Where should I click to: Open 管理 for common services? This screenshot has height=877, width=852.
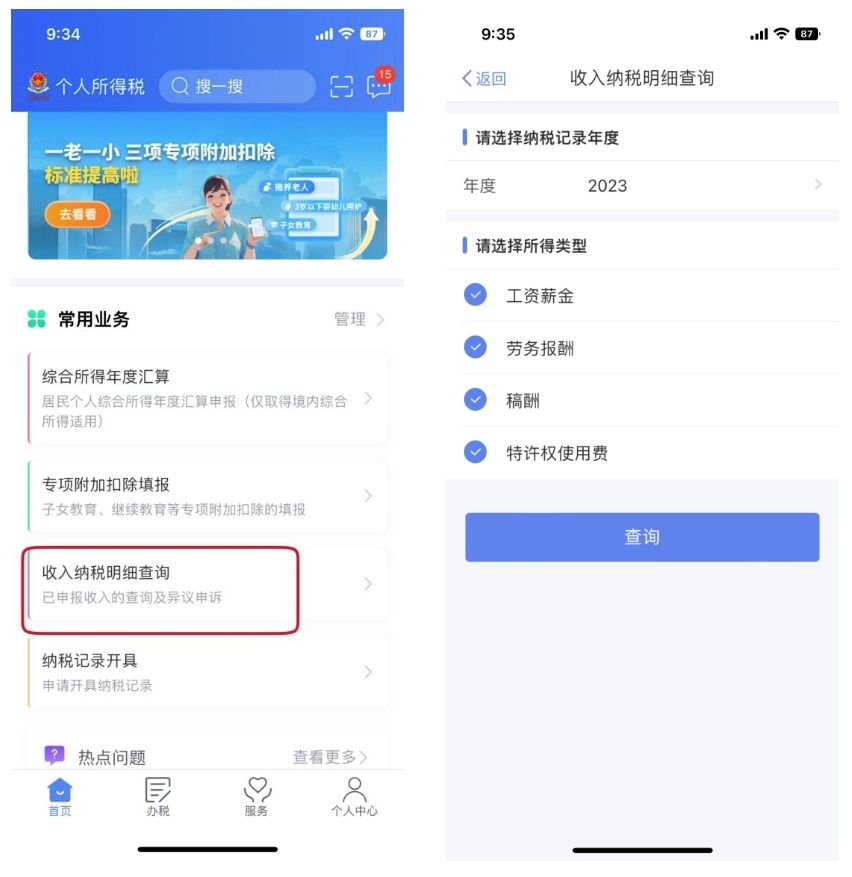point(359,319)
